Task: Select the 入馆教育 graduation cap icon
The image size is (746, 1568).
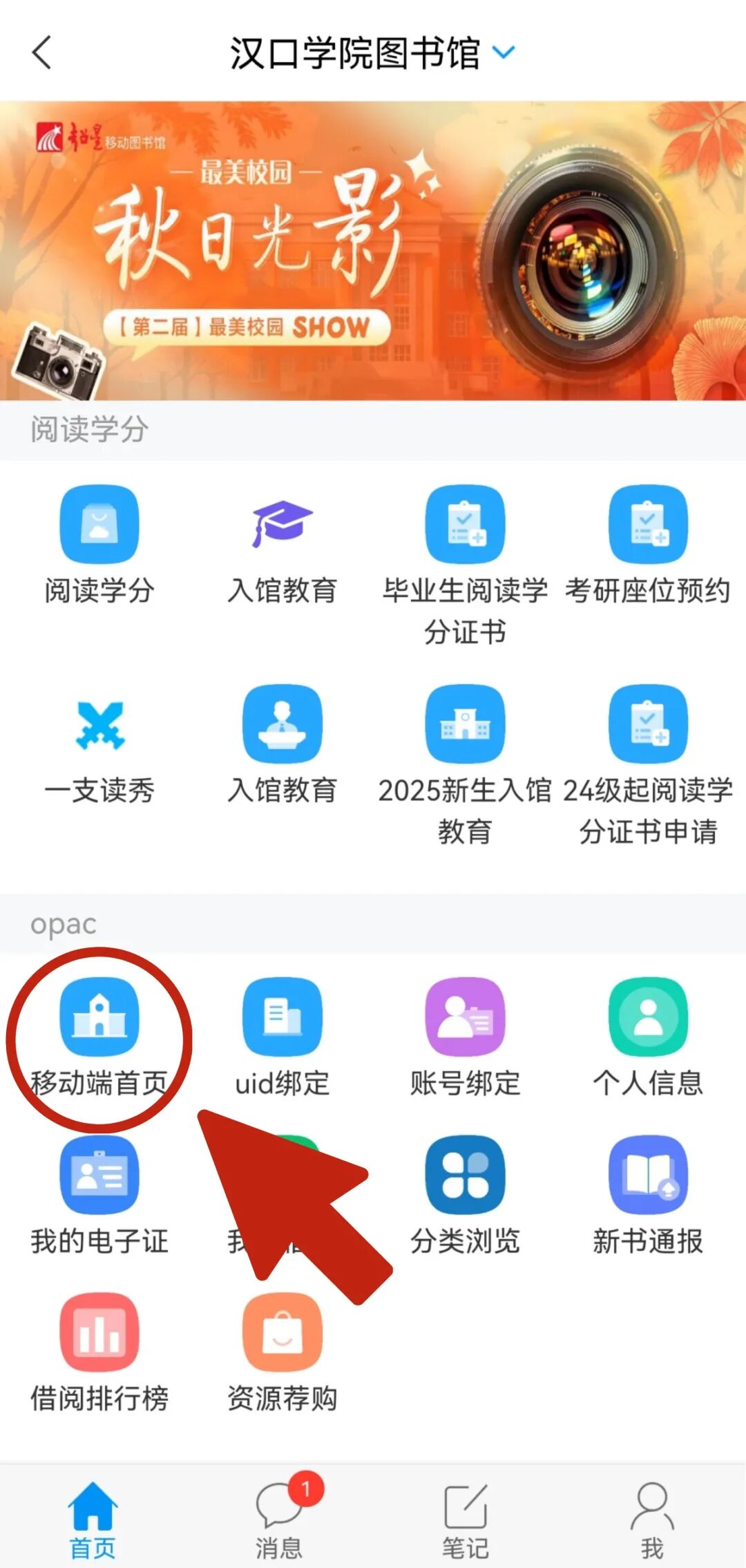Action: tap(282, 527)
